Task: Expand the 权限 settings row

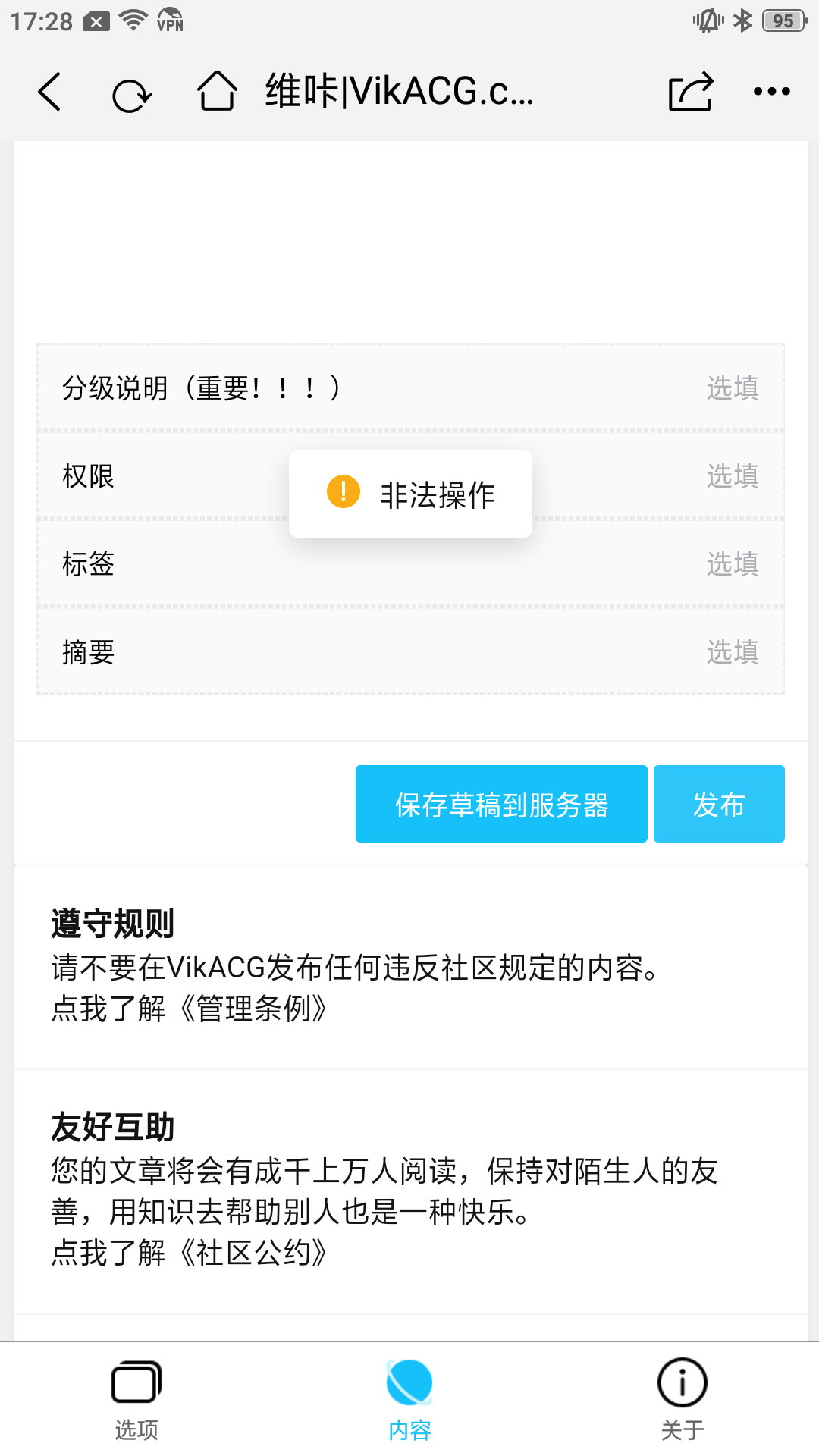Action: (x=152, y=476)
